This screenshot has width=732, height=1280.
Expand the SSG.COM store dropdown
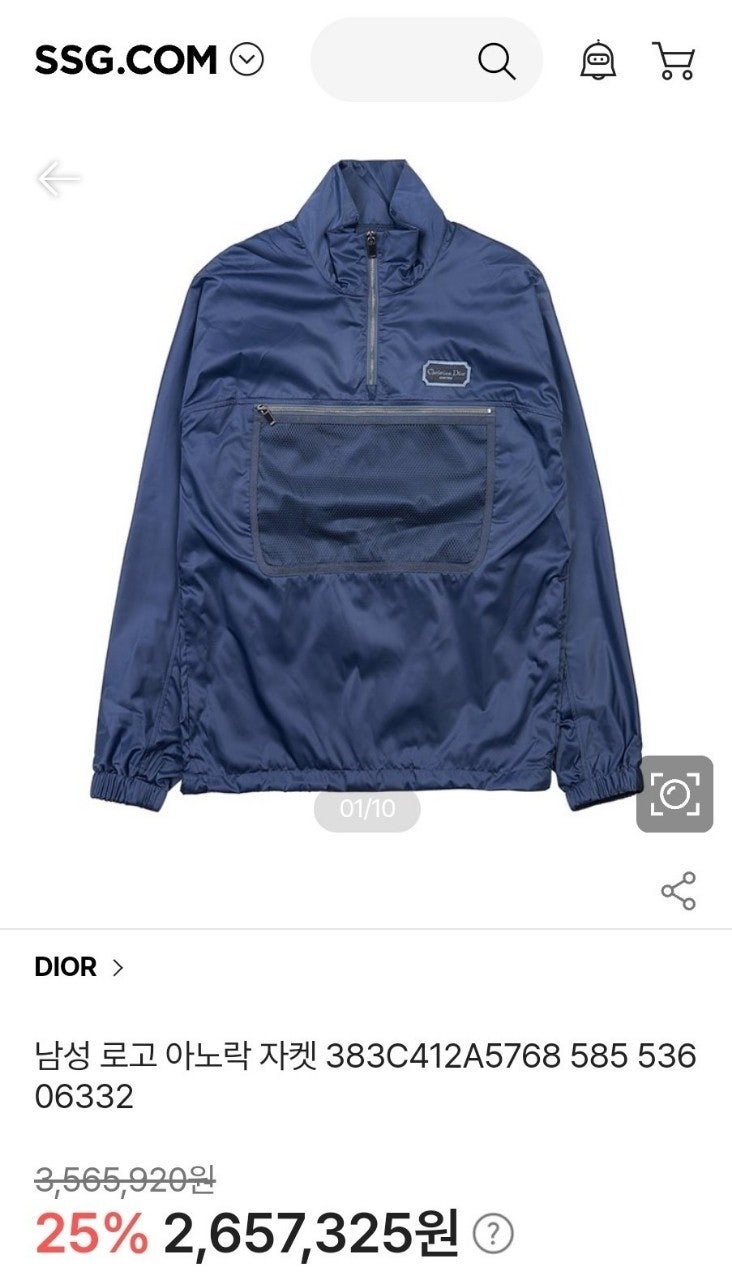click(x=247, y=61)
